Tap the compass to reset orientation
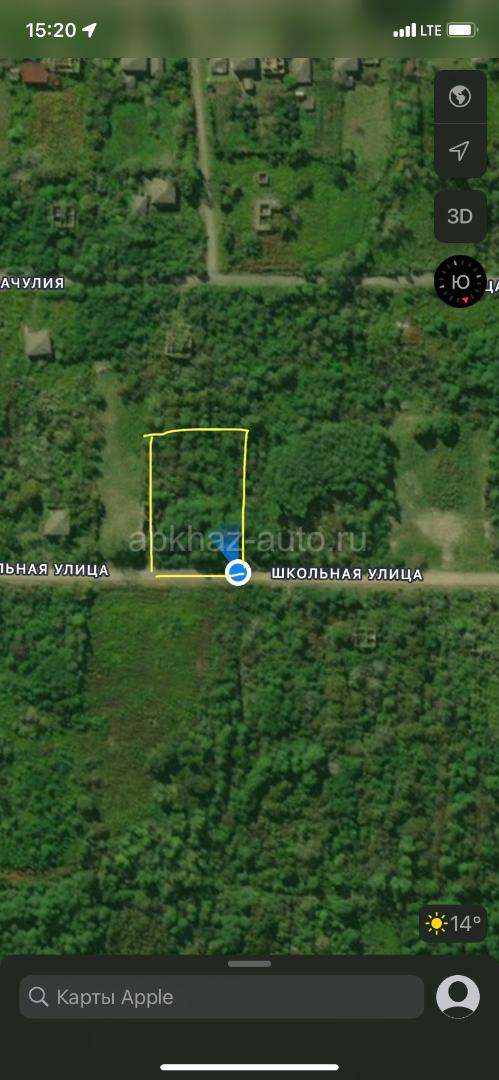This screenshot has height=1080, width=499. tap(460, 282)
